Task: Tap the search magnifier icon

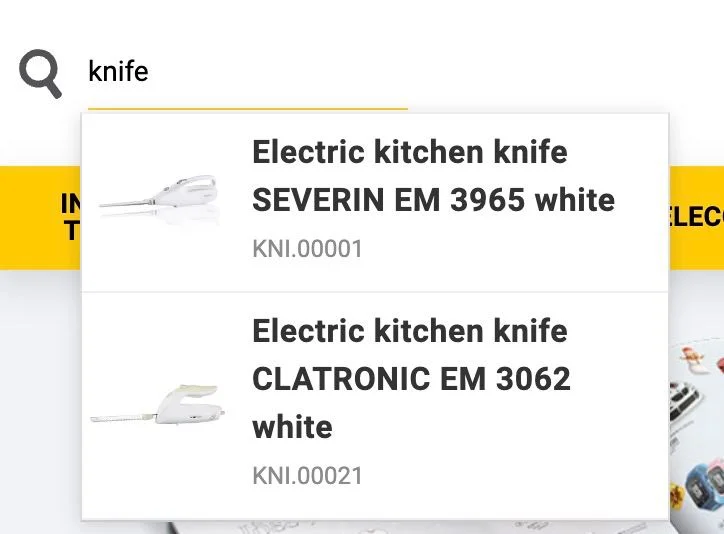Action: 40,73
